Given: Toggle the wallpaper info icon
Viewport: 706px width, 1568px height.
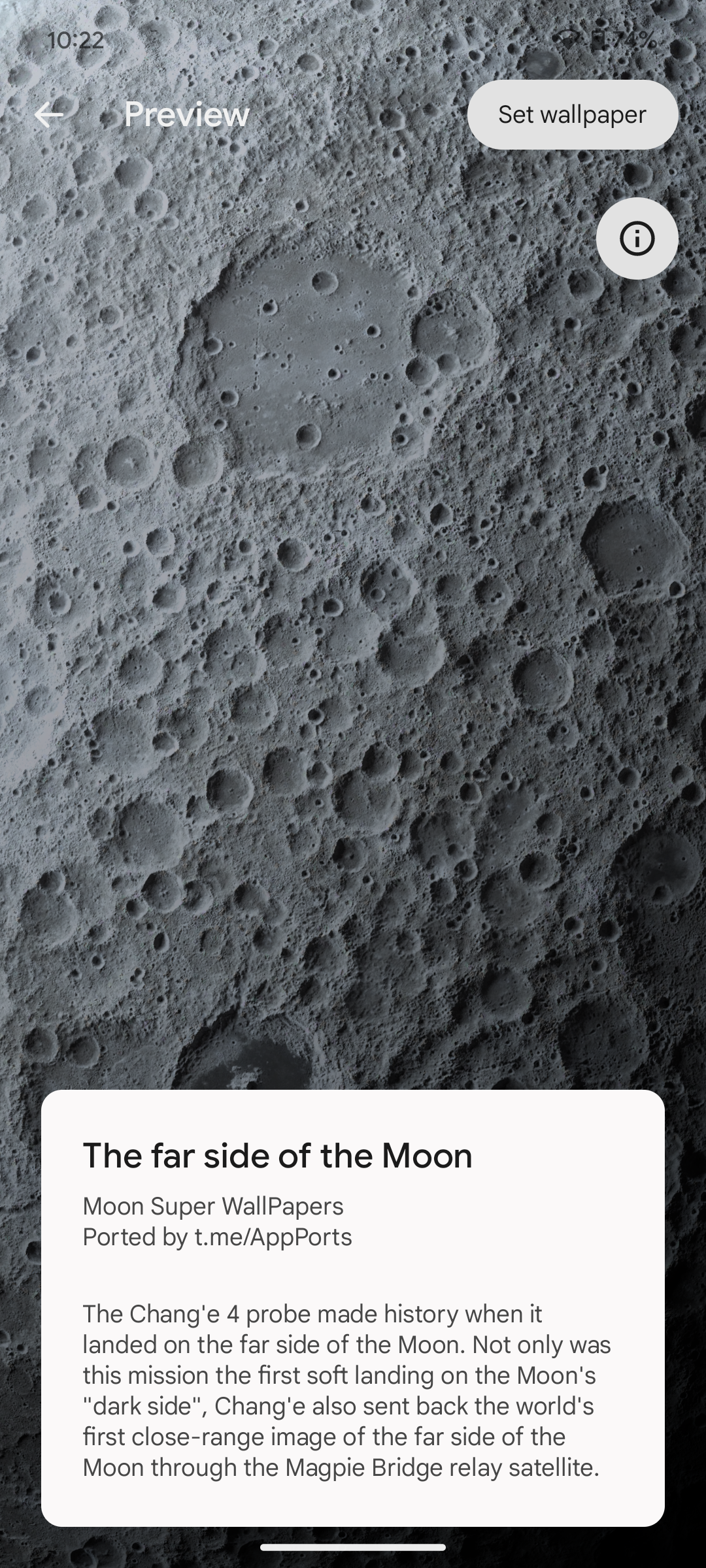Looking at the screenshot, I should click(637, 238).
